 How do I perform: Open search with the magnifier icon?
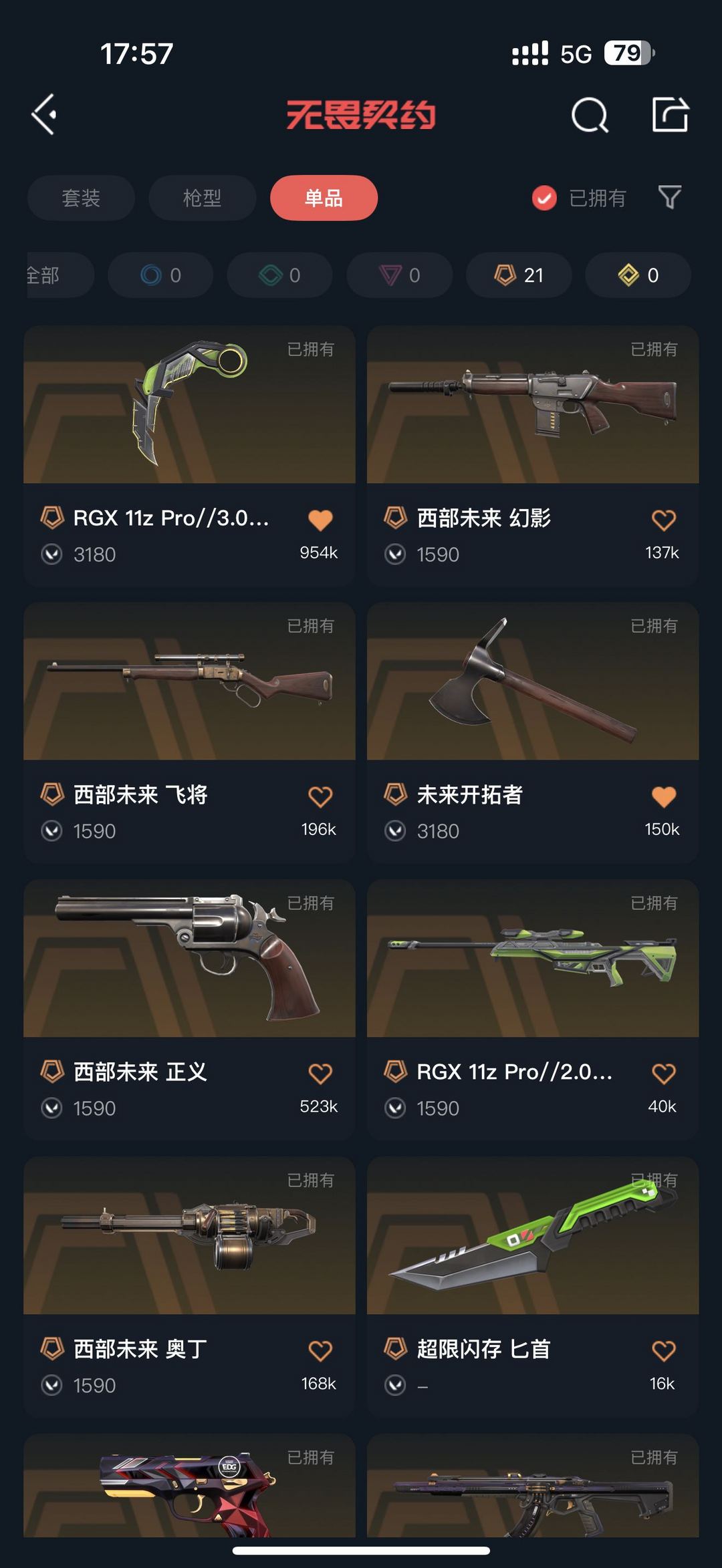click(x=590, y=115)
